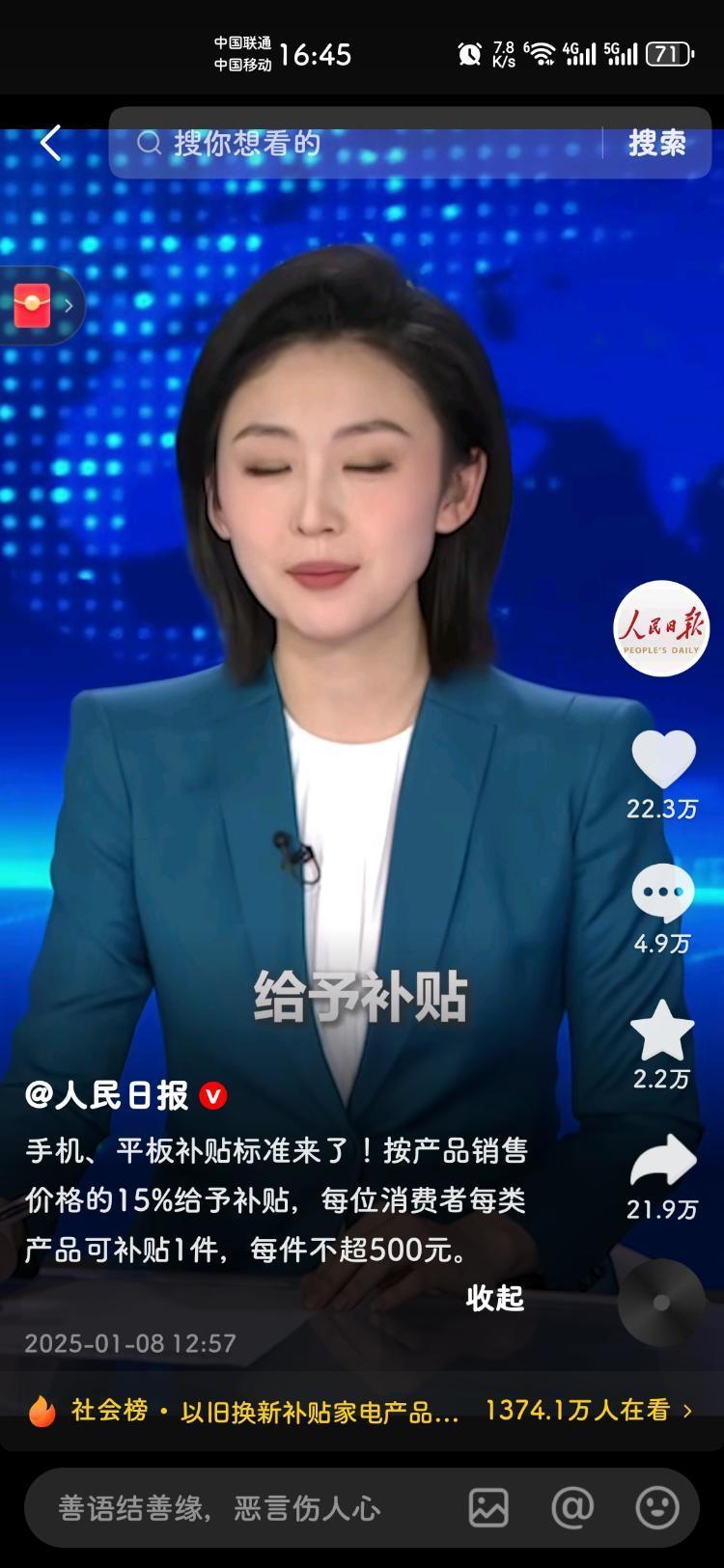
Task: Collapse the description with 收起
Action: coord(494,1298)
